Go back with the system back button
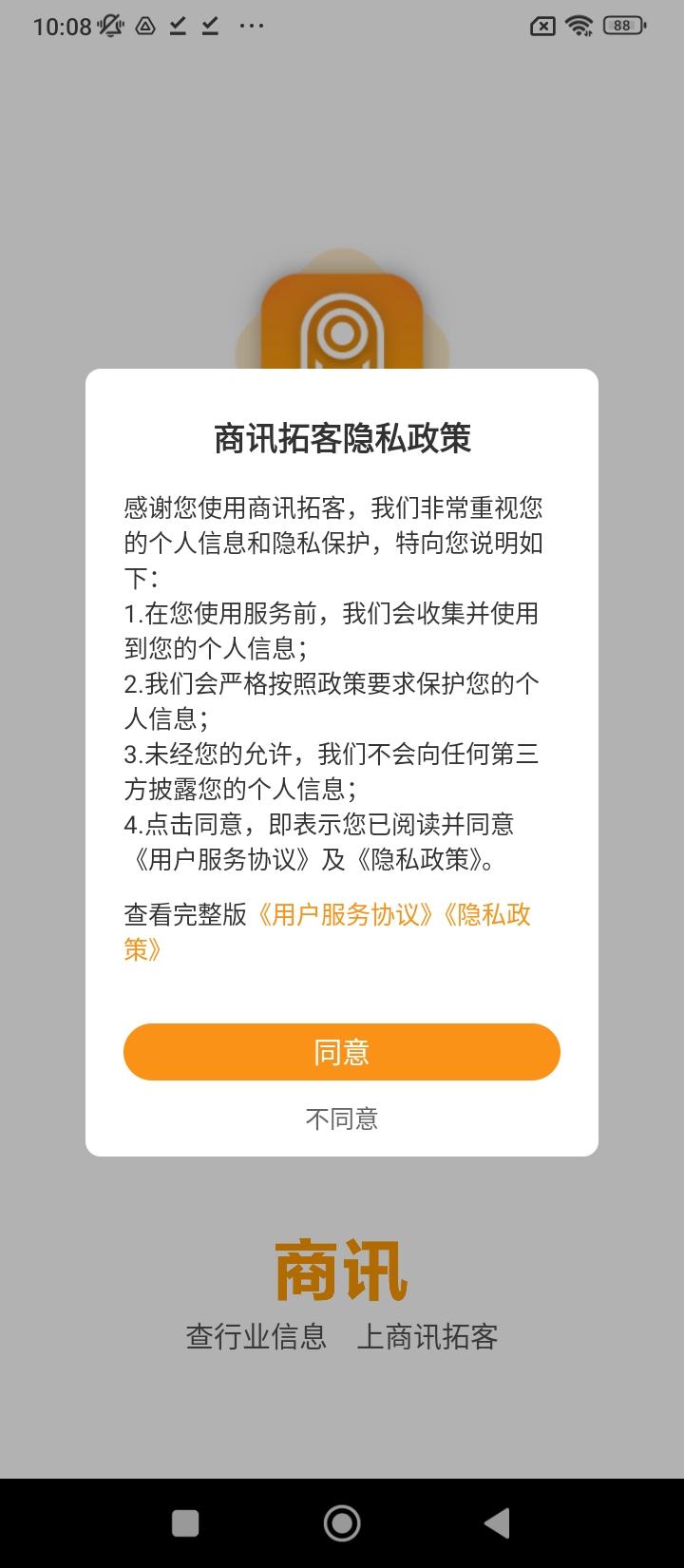The image size is (684, 1568). 497,1523
